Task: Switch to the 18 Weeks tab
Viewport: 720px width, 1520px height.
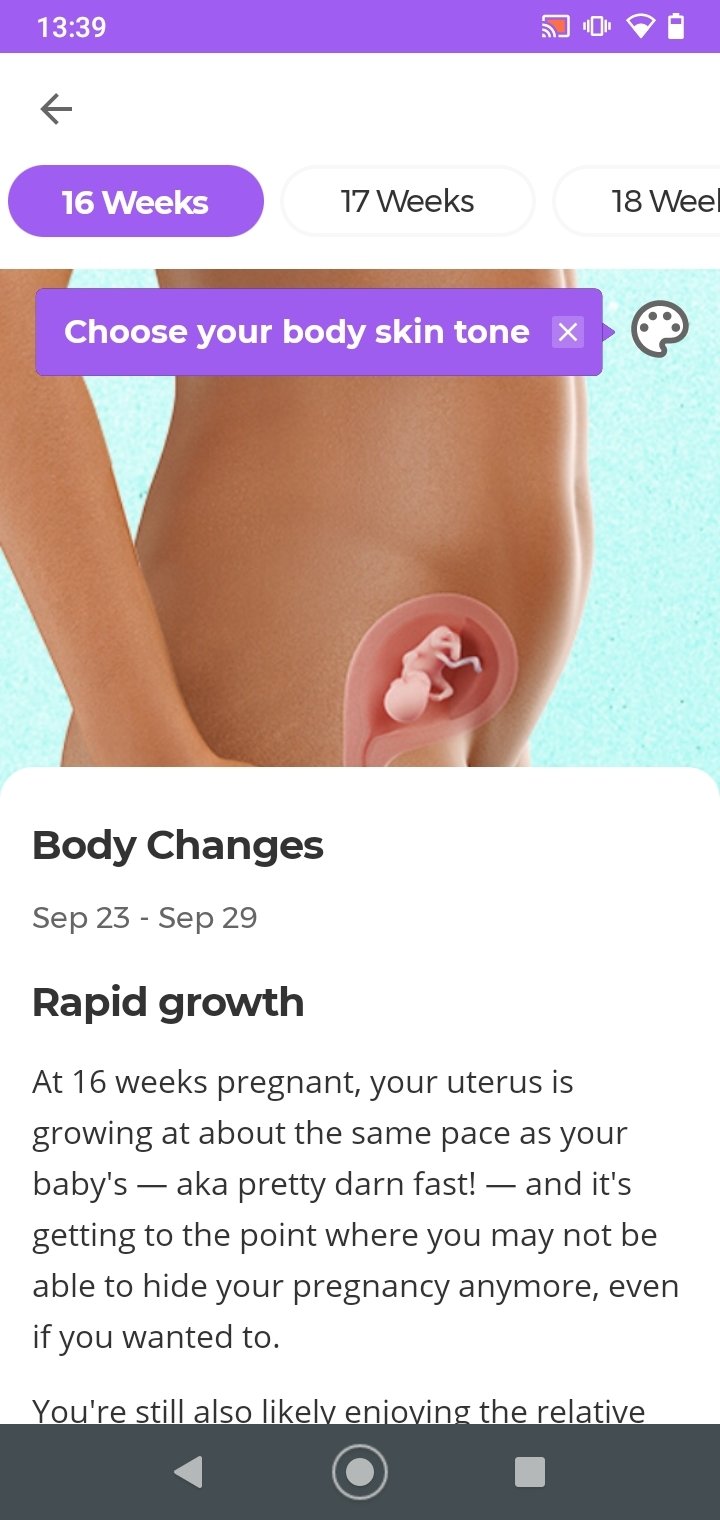Action: tap(637, 201)
